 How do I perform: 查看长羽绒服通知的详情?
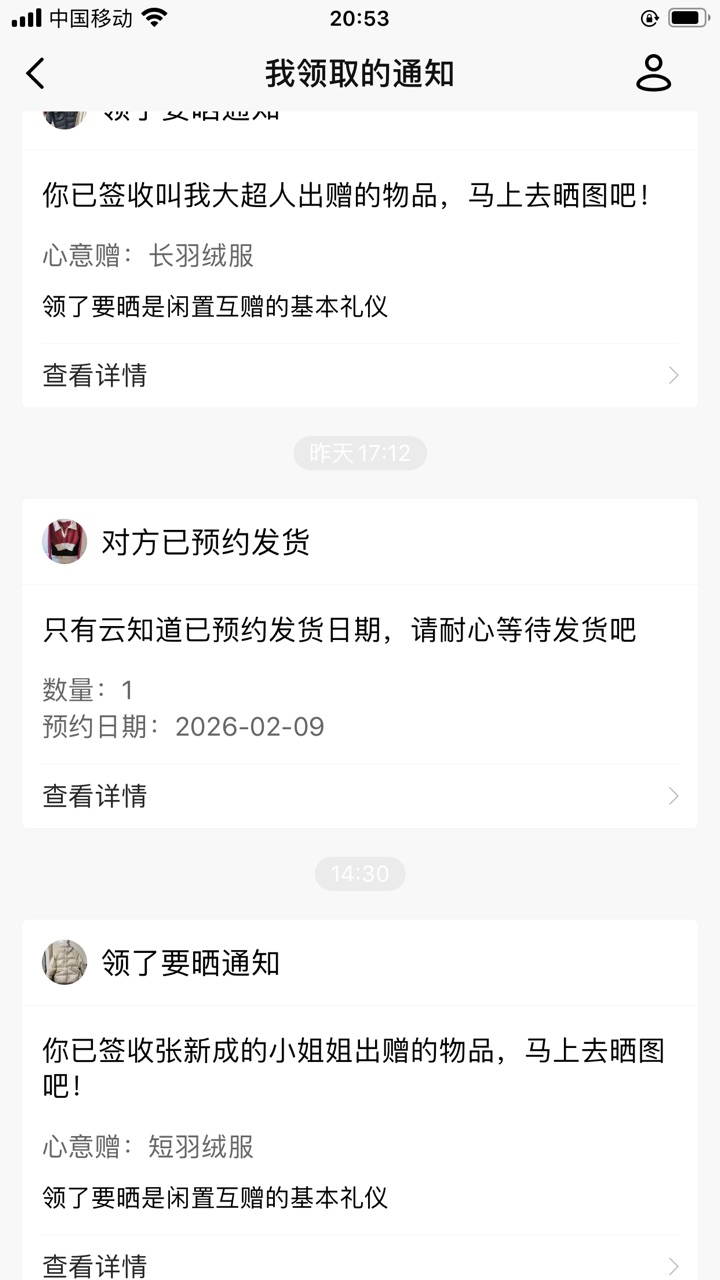click(360, 375)
